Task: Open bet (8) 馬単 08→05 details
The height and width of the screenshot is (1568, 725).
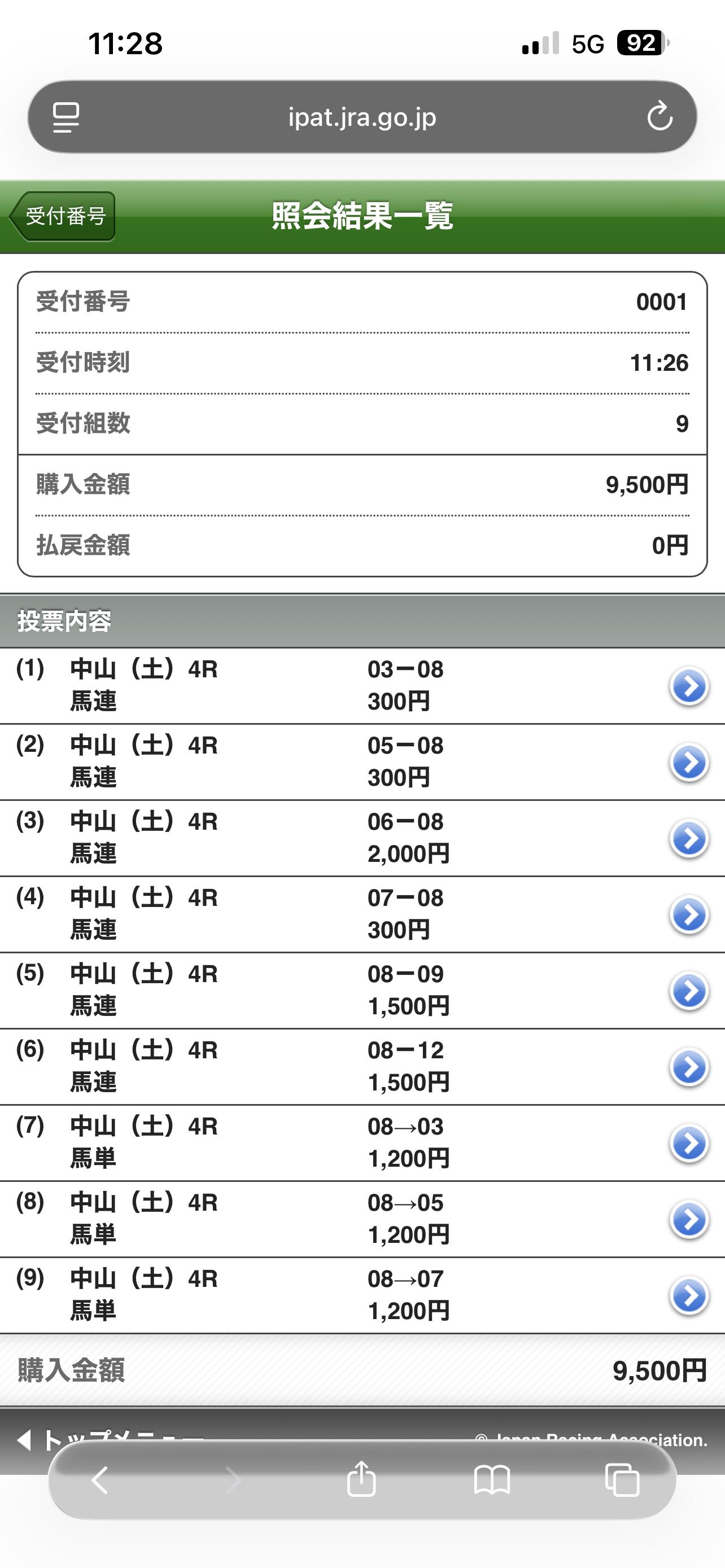Action: (688, 1219)
